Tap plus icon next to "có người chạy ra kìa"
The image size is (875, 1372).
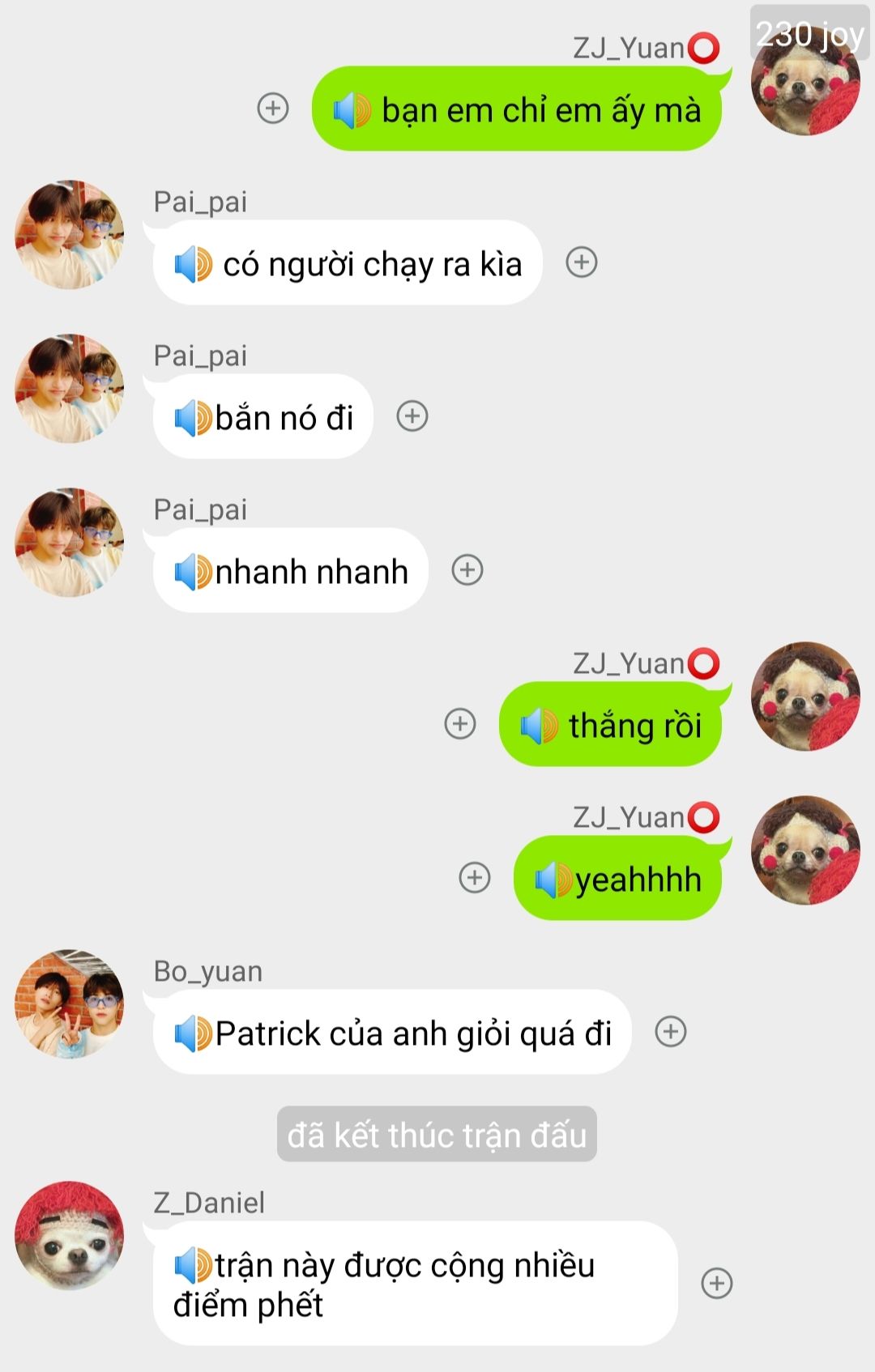[x=582, y=262]
